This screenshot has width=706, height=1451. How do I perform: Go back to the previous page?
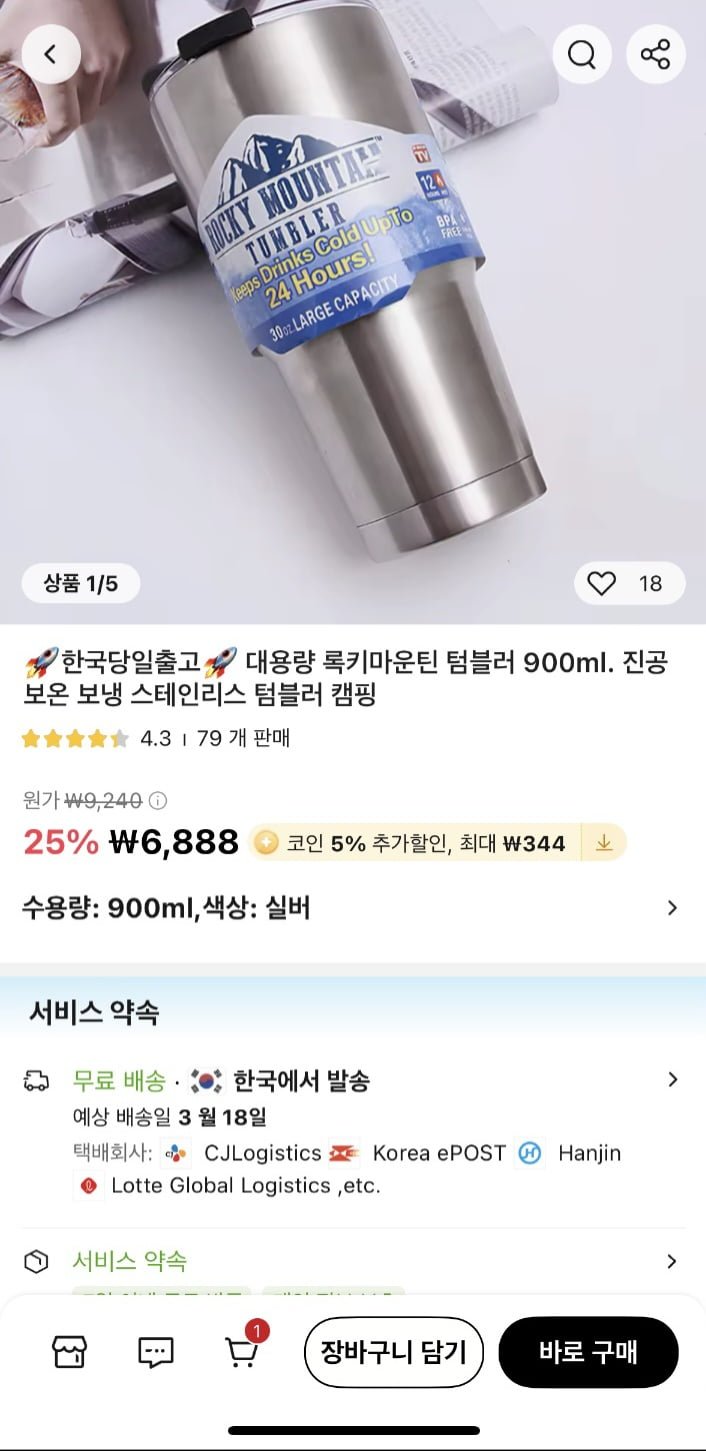click(51, 54)
